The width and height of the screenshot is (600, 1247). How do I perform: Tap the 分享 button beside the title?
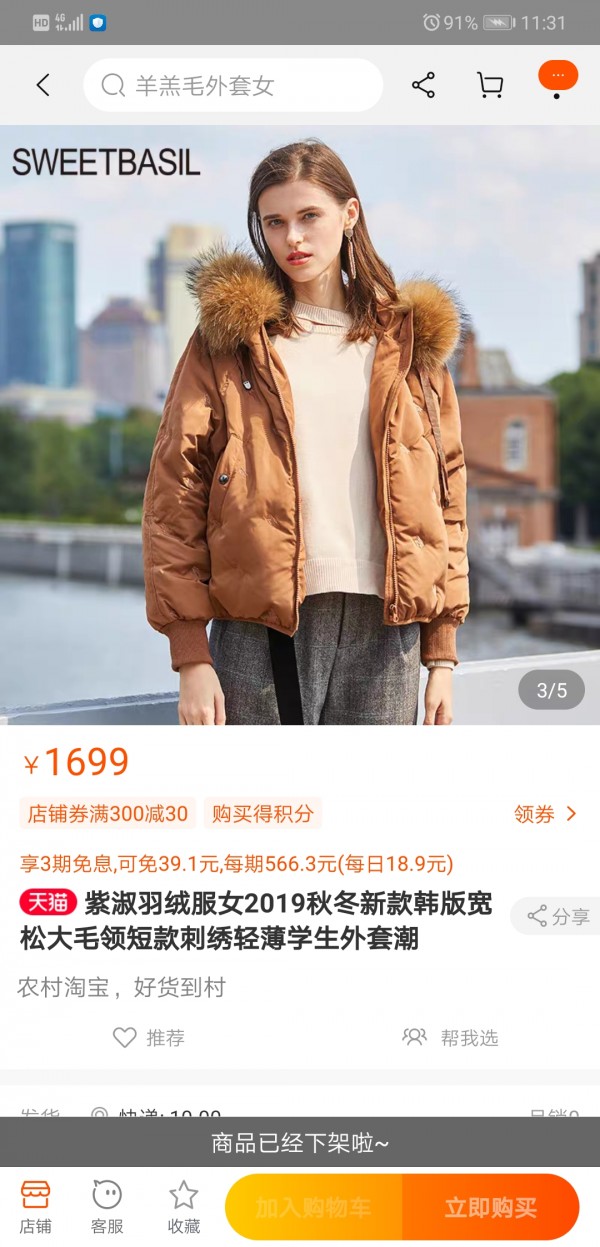(x=558, y=916)
